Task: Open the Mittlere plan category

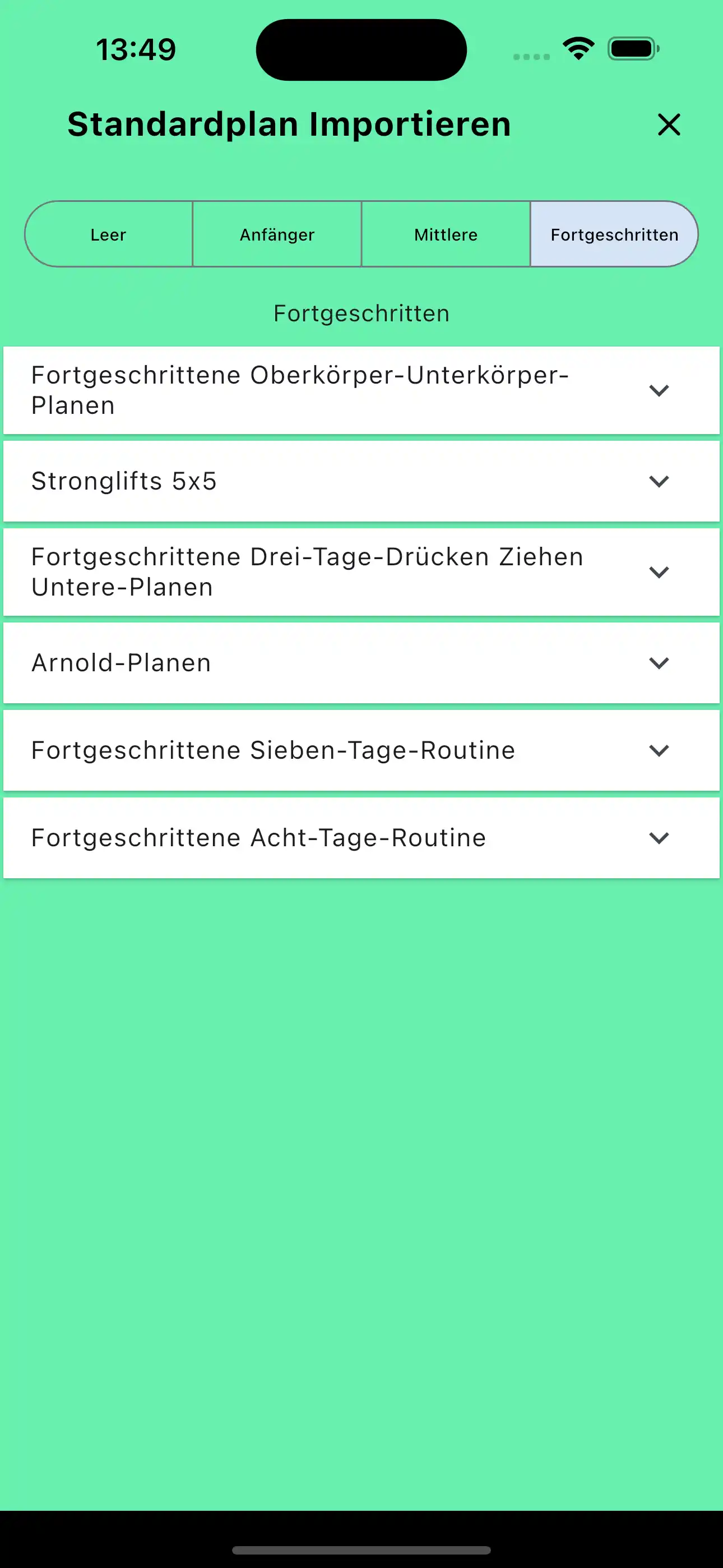Action: tap(446, 234)
